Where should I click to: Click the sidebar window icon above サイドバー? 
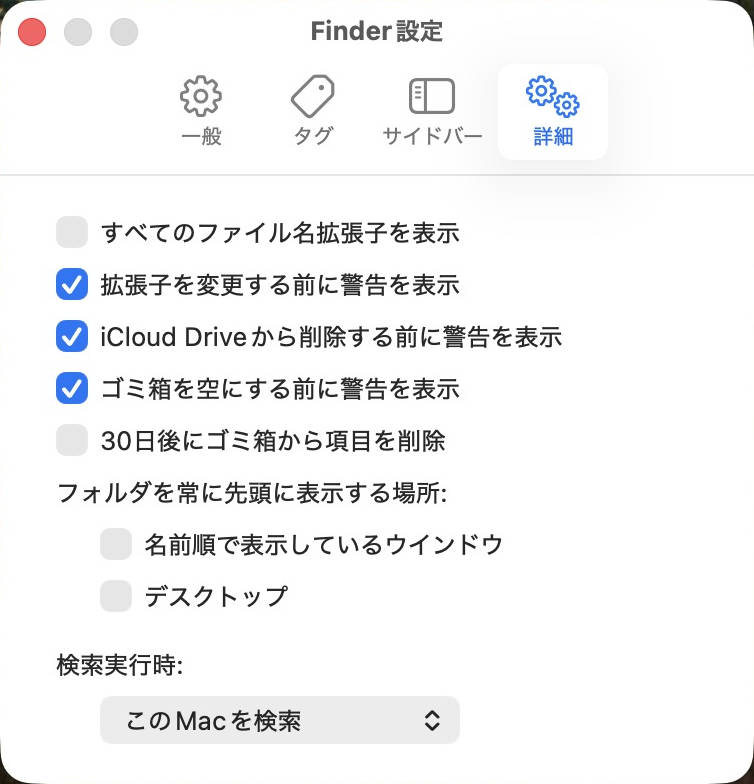(431, 97)
